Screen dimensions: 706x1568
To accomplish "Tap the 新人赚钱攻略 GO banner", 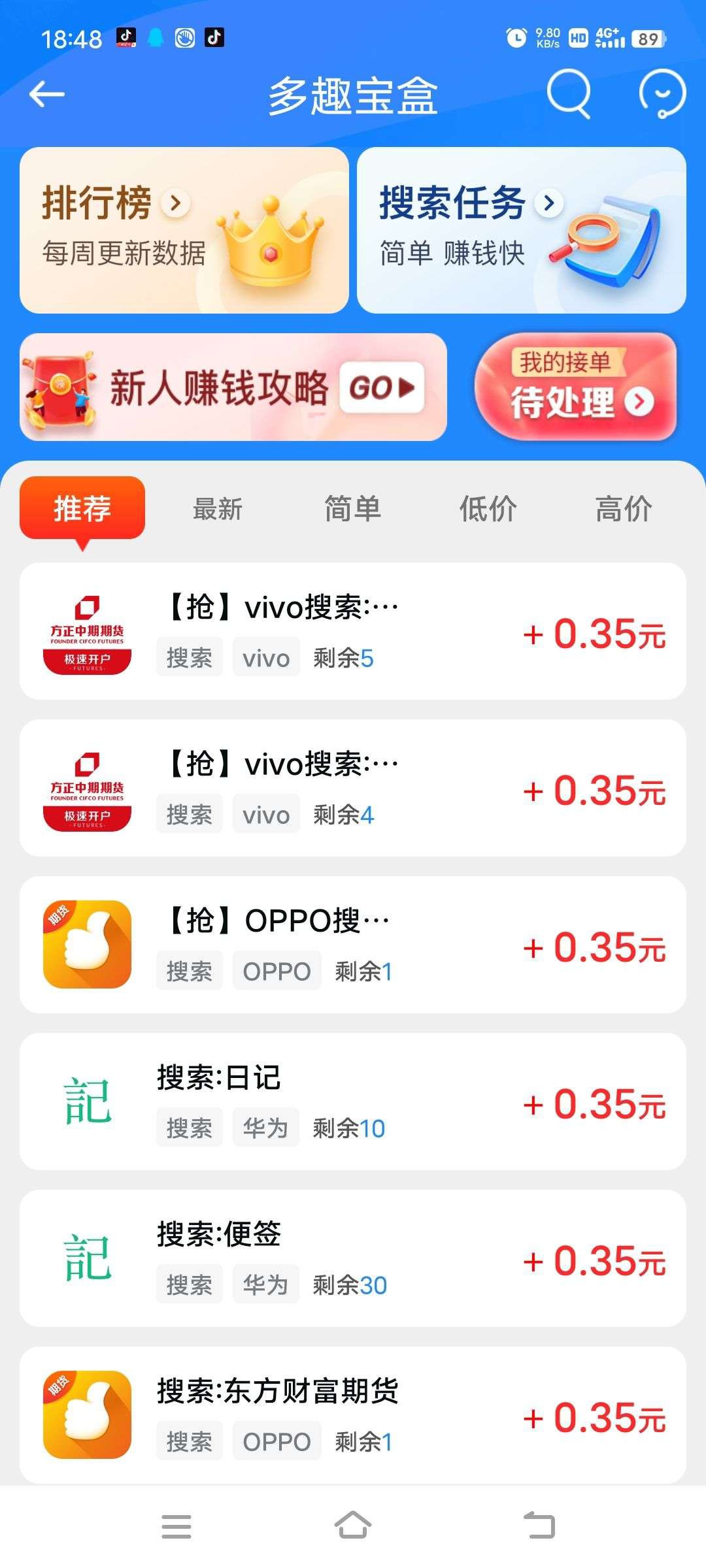I will point(233,387).
